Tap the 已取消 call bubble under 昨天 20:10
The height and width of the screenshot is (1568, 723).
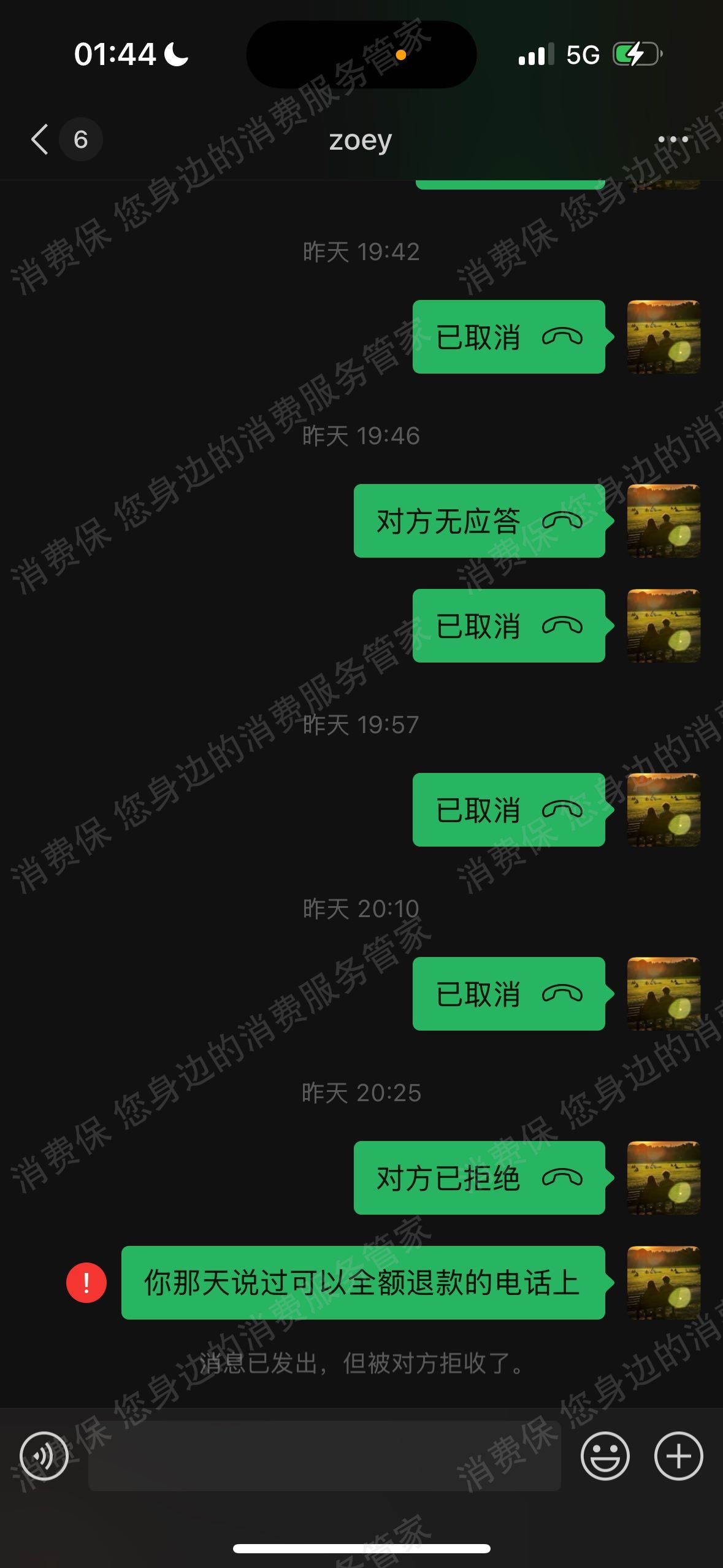[x=508, y=993]
